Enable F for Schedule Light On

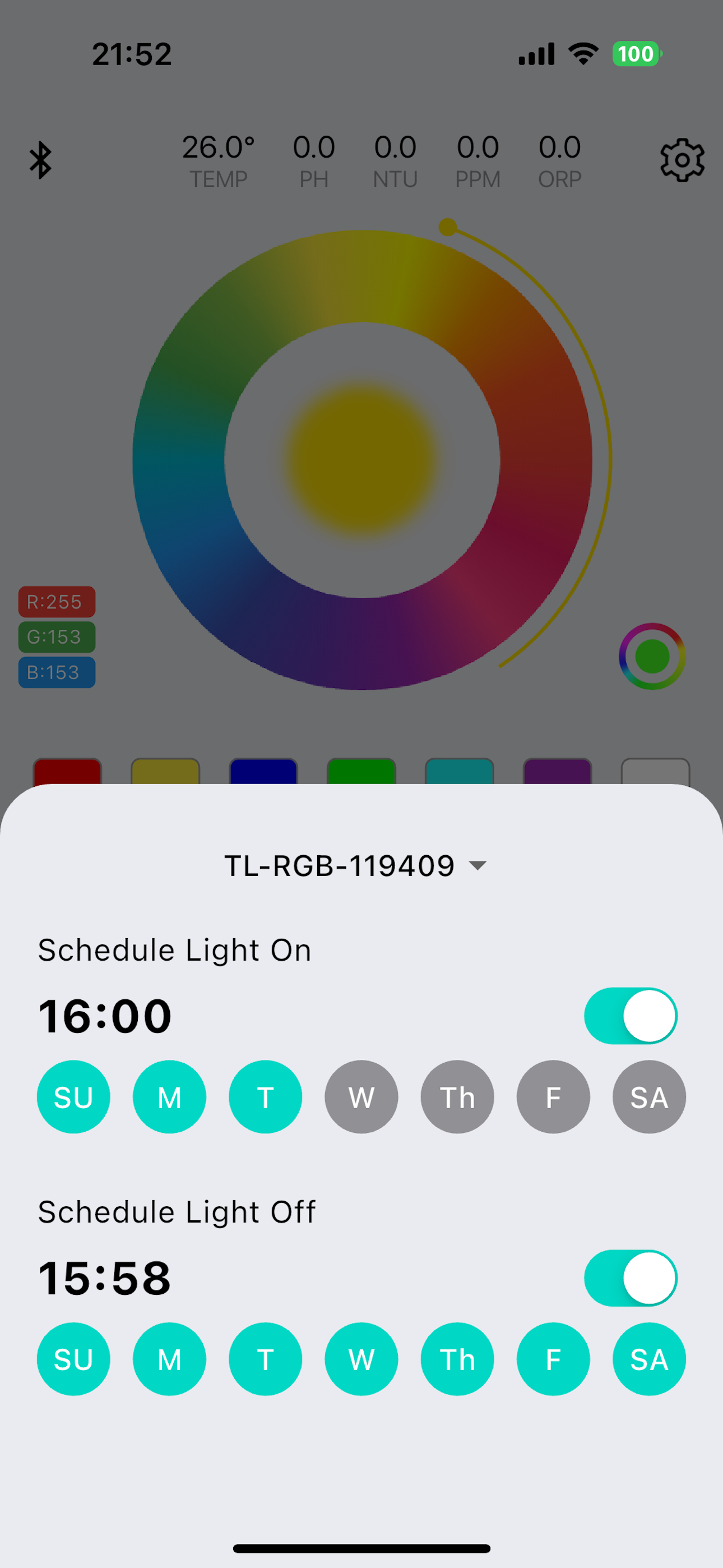(553, 1096)
